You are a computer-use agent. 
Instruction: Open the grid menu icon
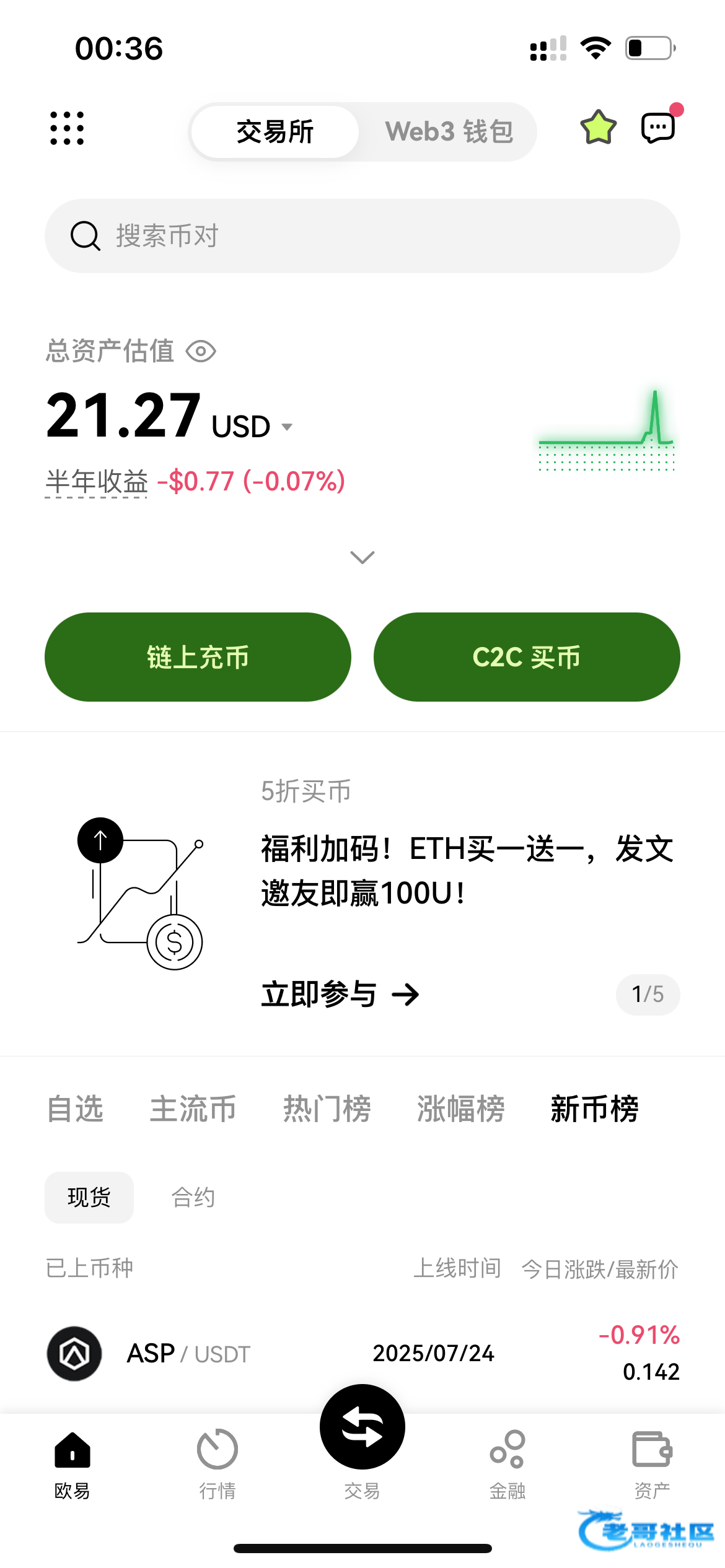pyautogui.click(x=67, y=128)
